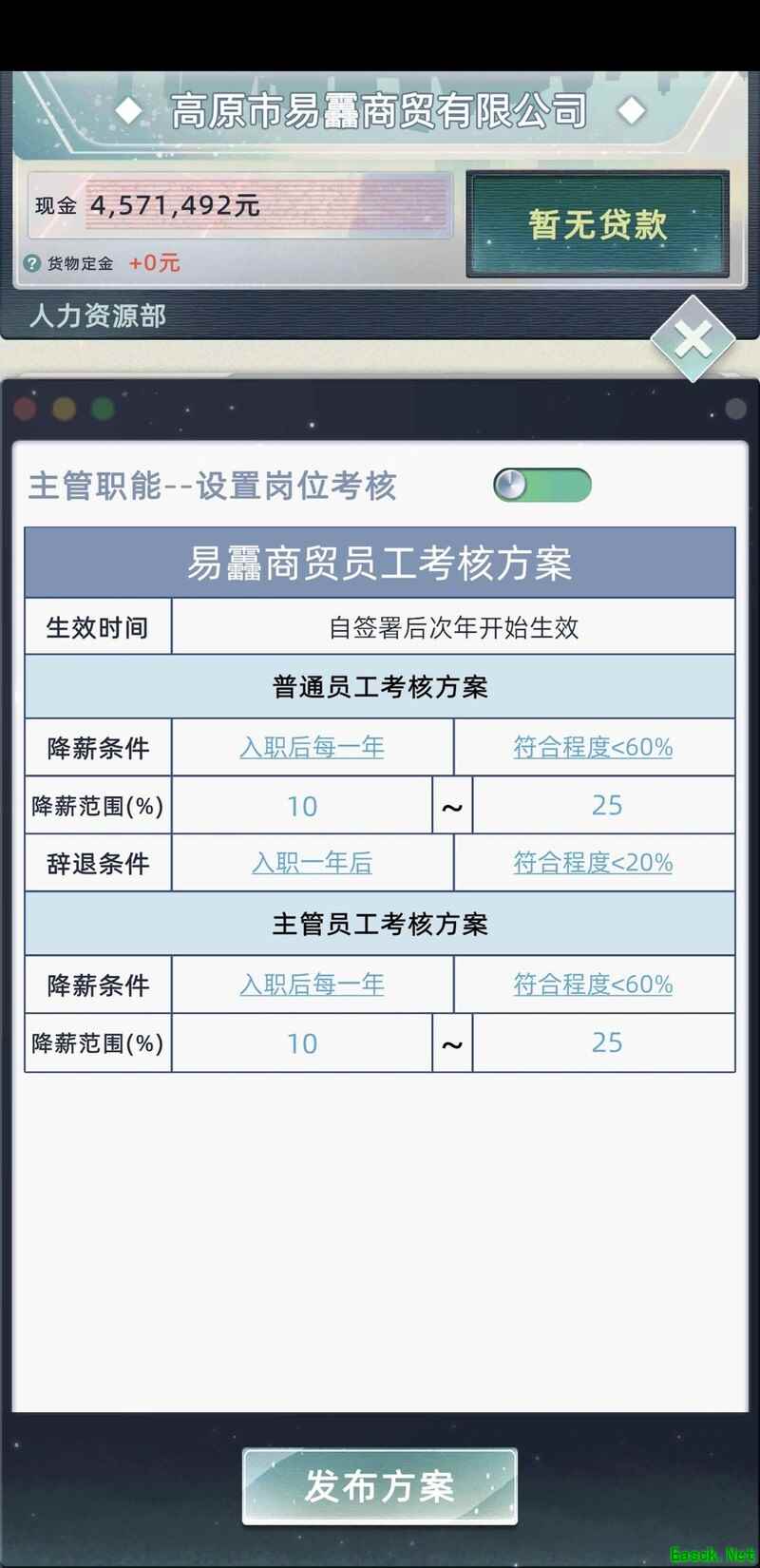Change 主管员工 降薪条件 入职后每一年
The image size is (760, 1568).
312,985
